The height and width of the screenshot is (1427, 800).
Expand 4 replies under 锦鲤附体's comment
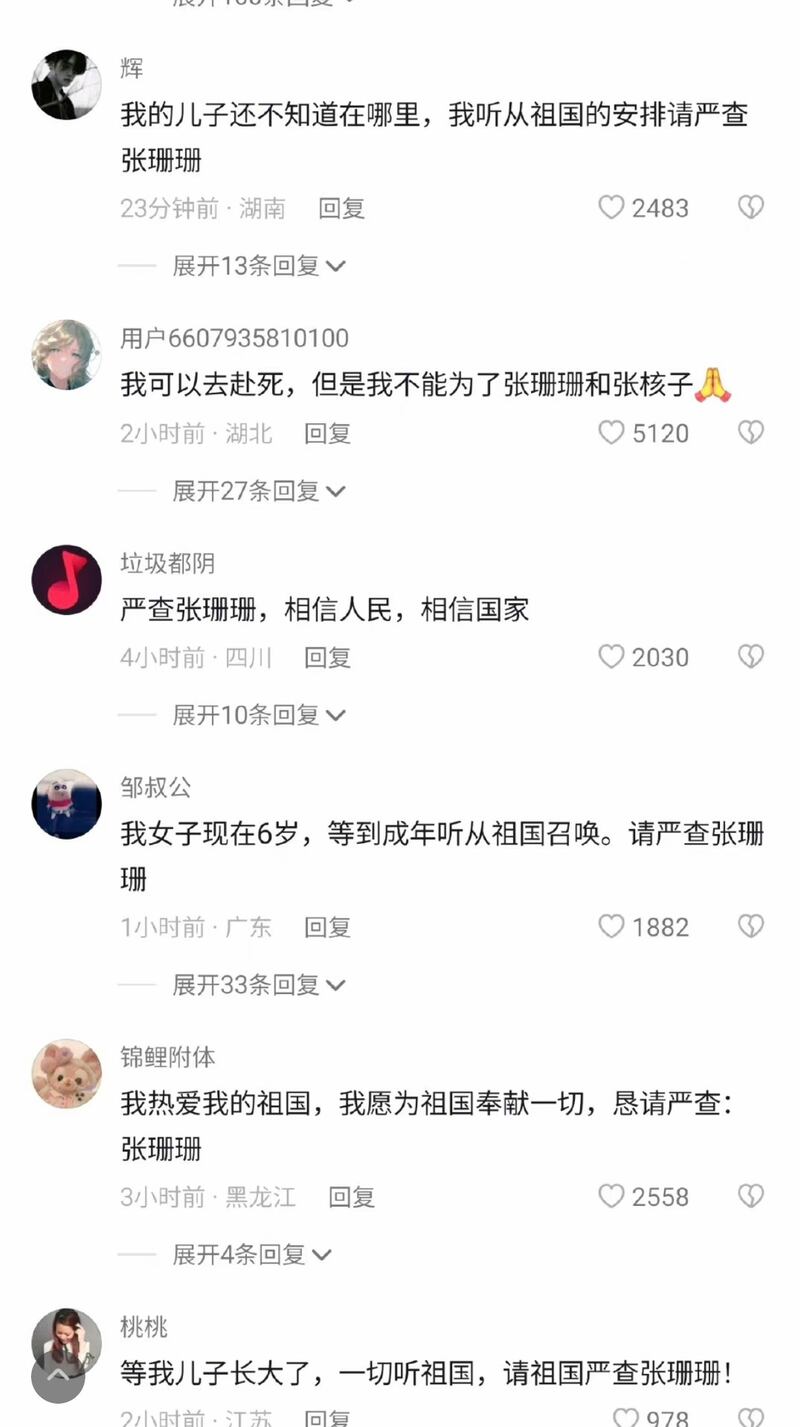pos(251,1254)
